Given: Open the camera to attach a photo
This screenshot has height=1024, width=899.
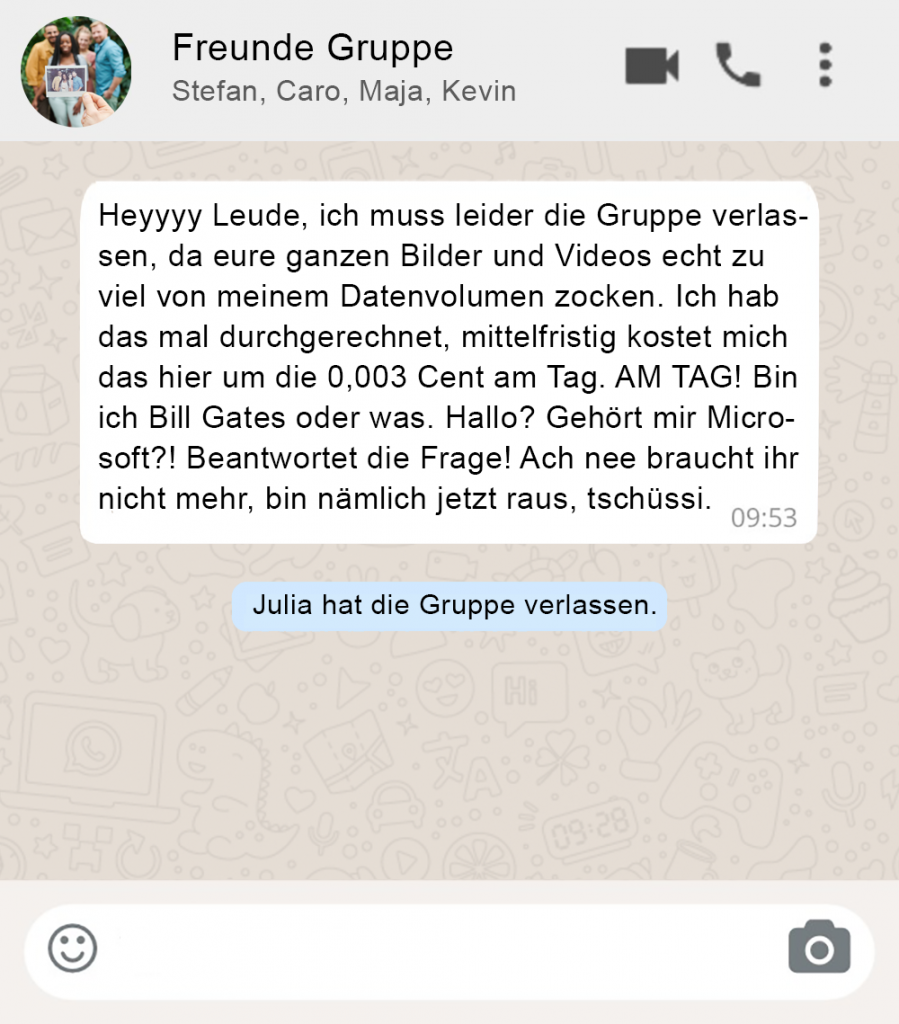Looking at the screenshot, I should pyautogui.click(x=819, y=948).
